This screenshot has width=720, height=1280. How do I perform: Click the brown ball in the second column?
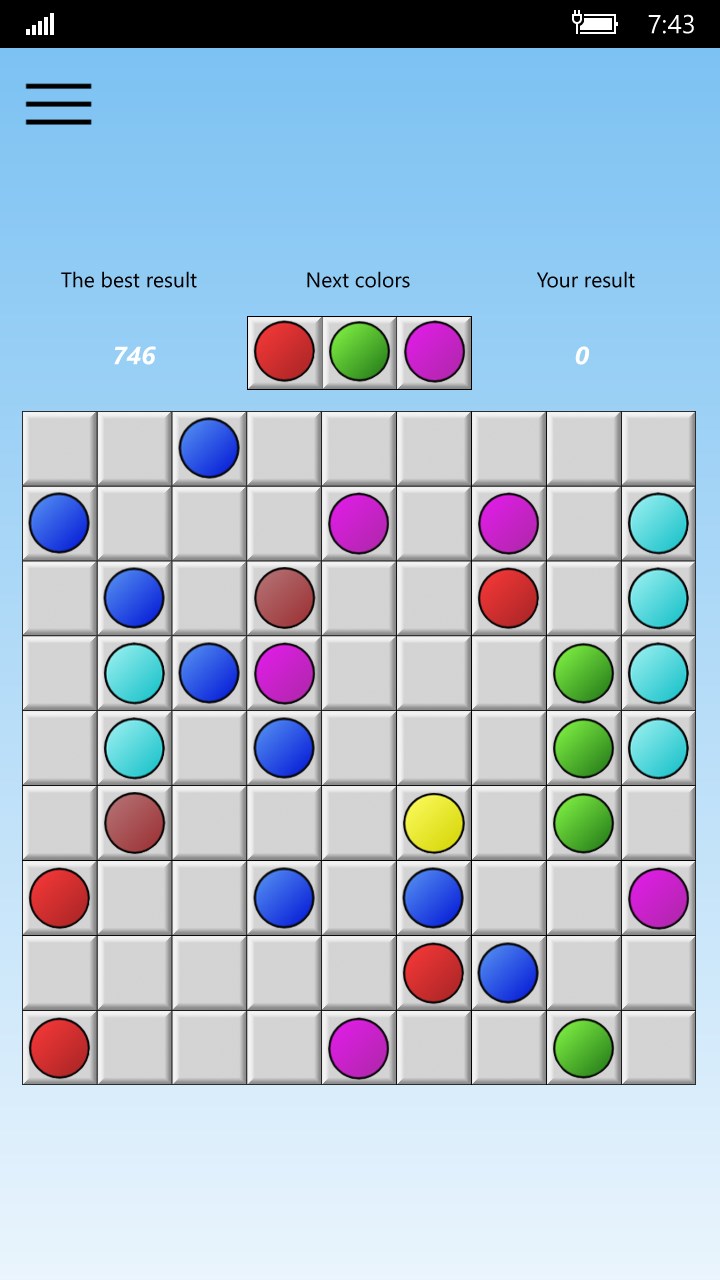point(133,823)
